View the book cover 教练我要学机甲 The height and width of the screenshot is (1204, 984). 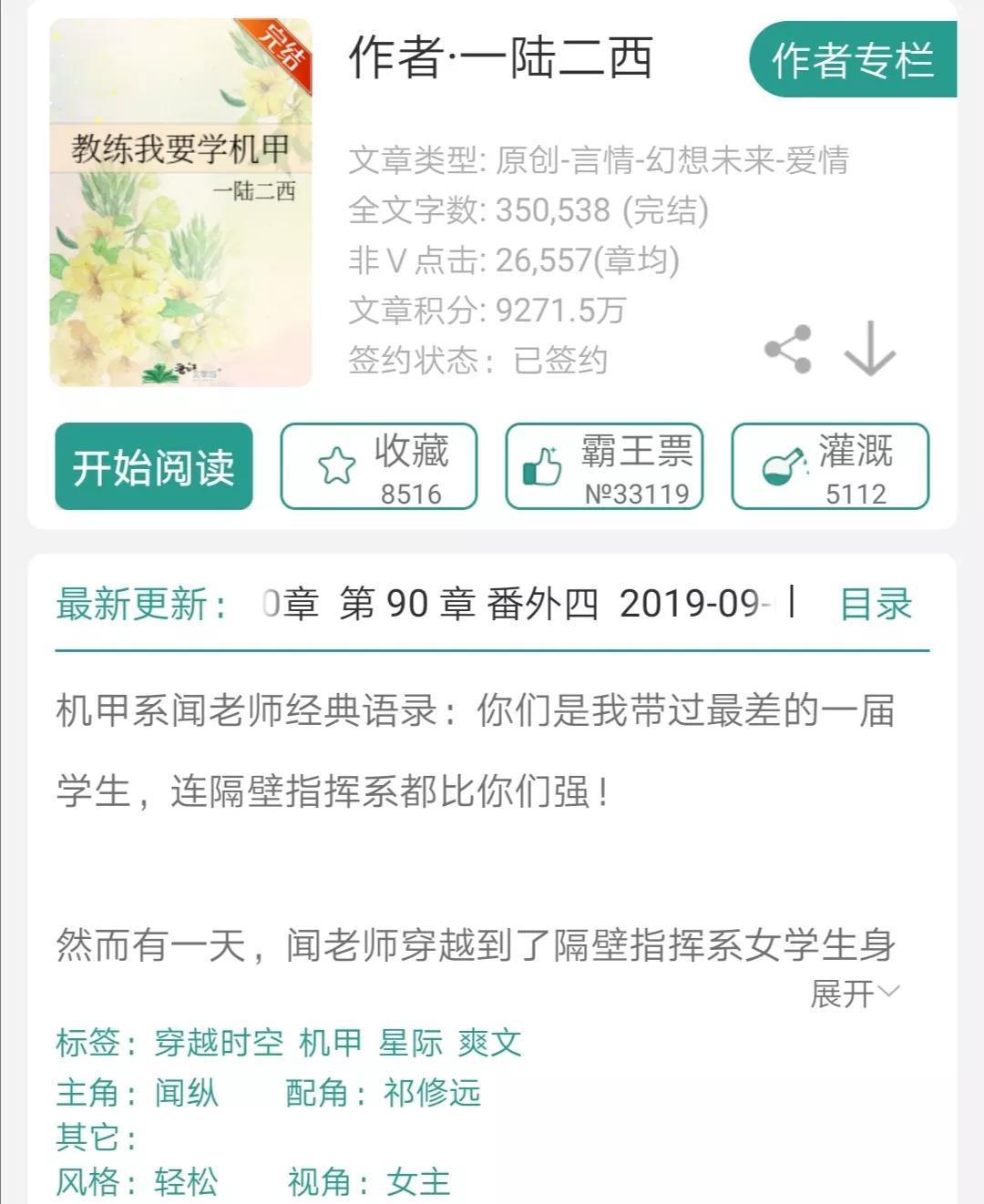[180, 203]
